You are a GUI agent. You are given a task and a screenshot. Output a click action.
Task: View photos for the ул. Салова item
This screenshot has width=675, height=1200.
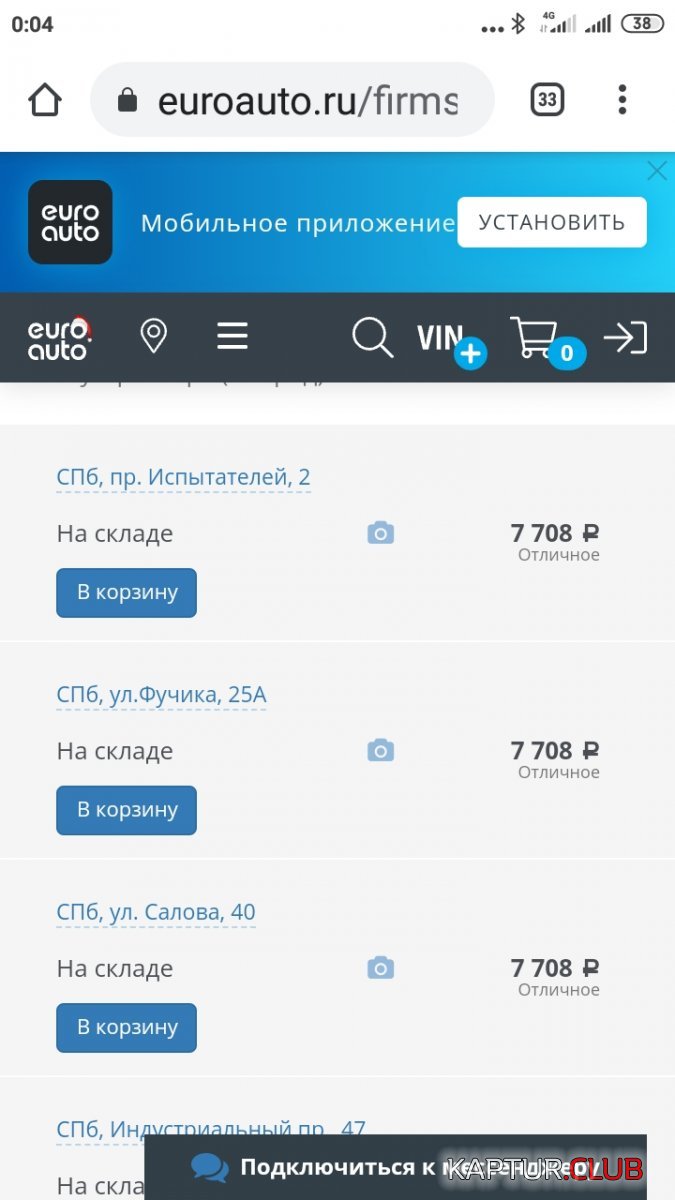pos(380,968)
